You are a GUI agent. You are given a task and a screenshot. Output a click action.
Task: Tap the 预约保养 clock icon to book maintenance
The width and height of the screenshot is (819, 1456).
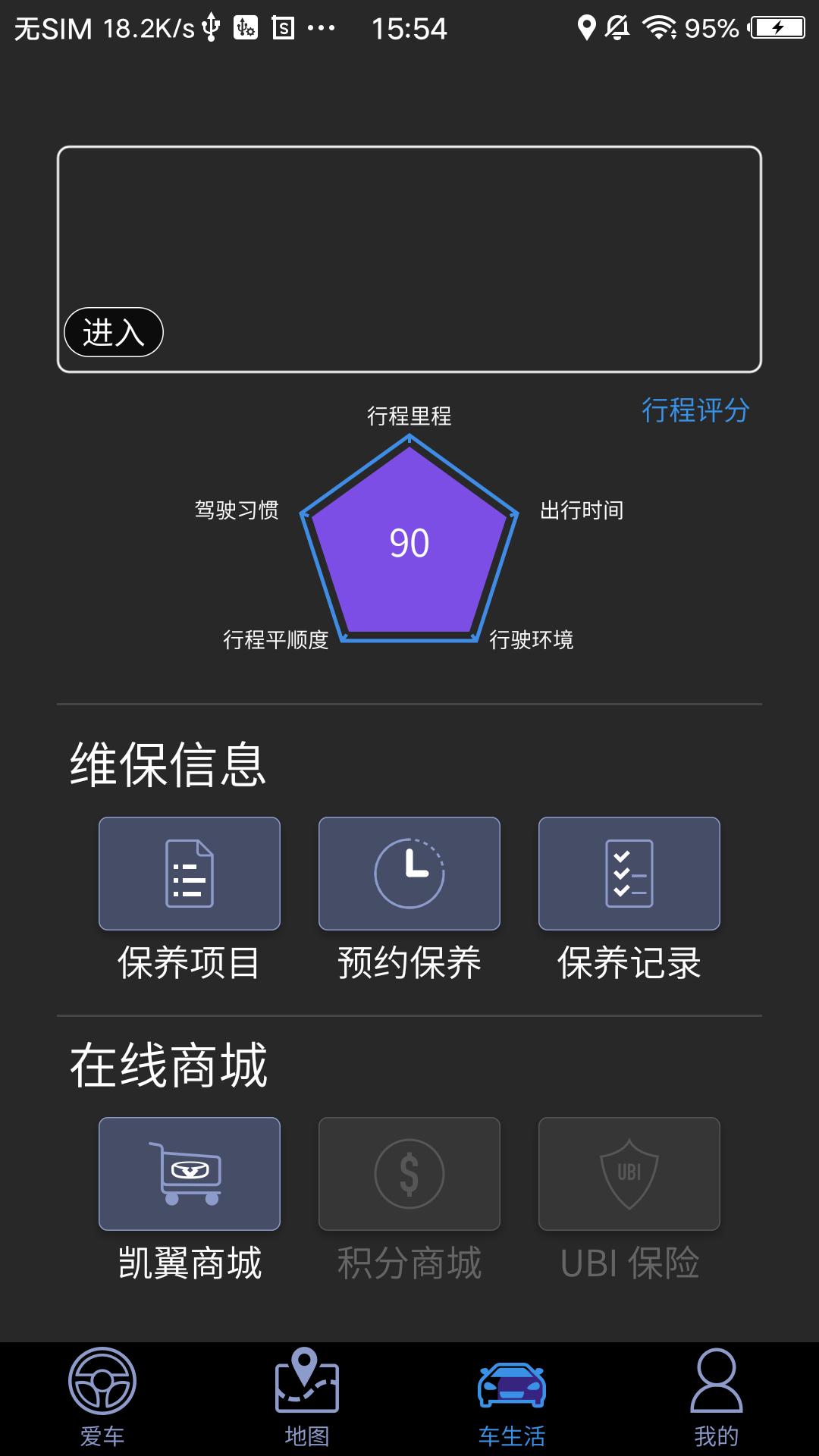[x=409, y=874]
